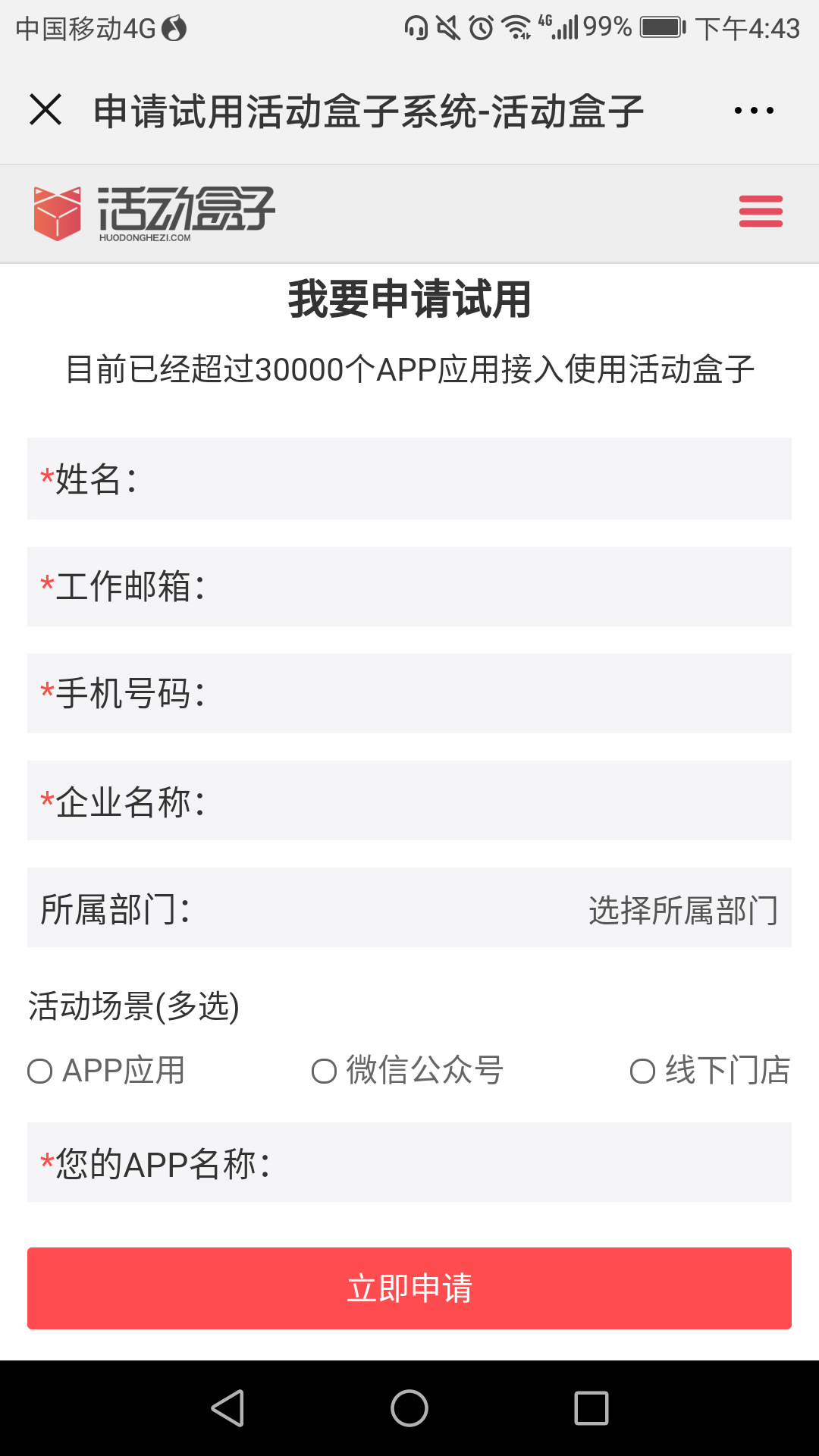
Task: Open the 选择所属部门 department picker
Action: [682, 909]
